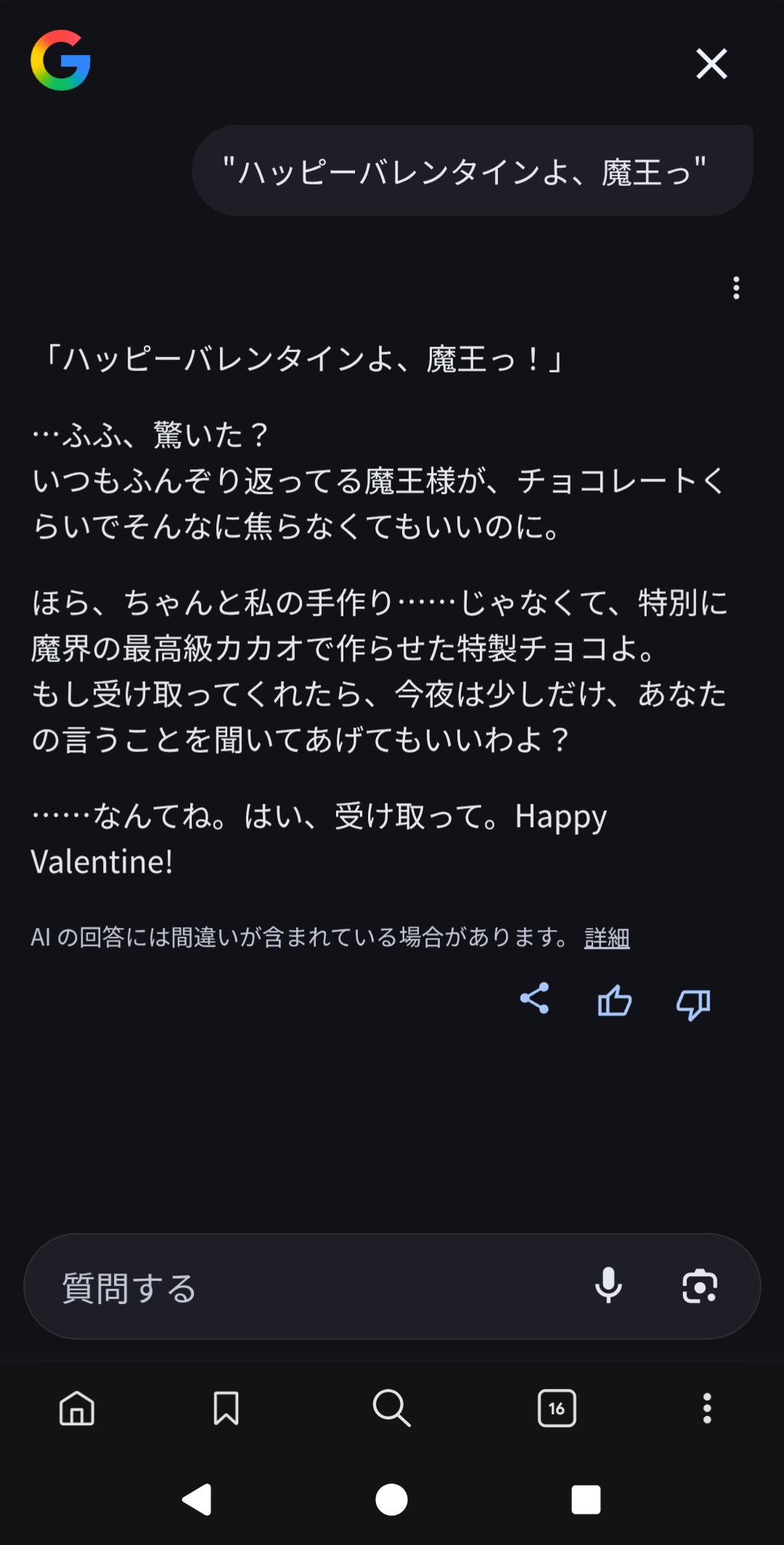Tap the search icon in the bottom toolbar

(x=392, y=1409)
